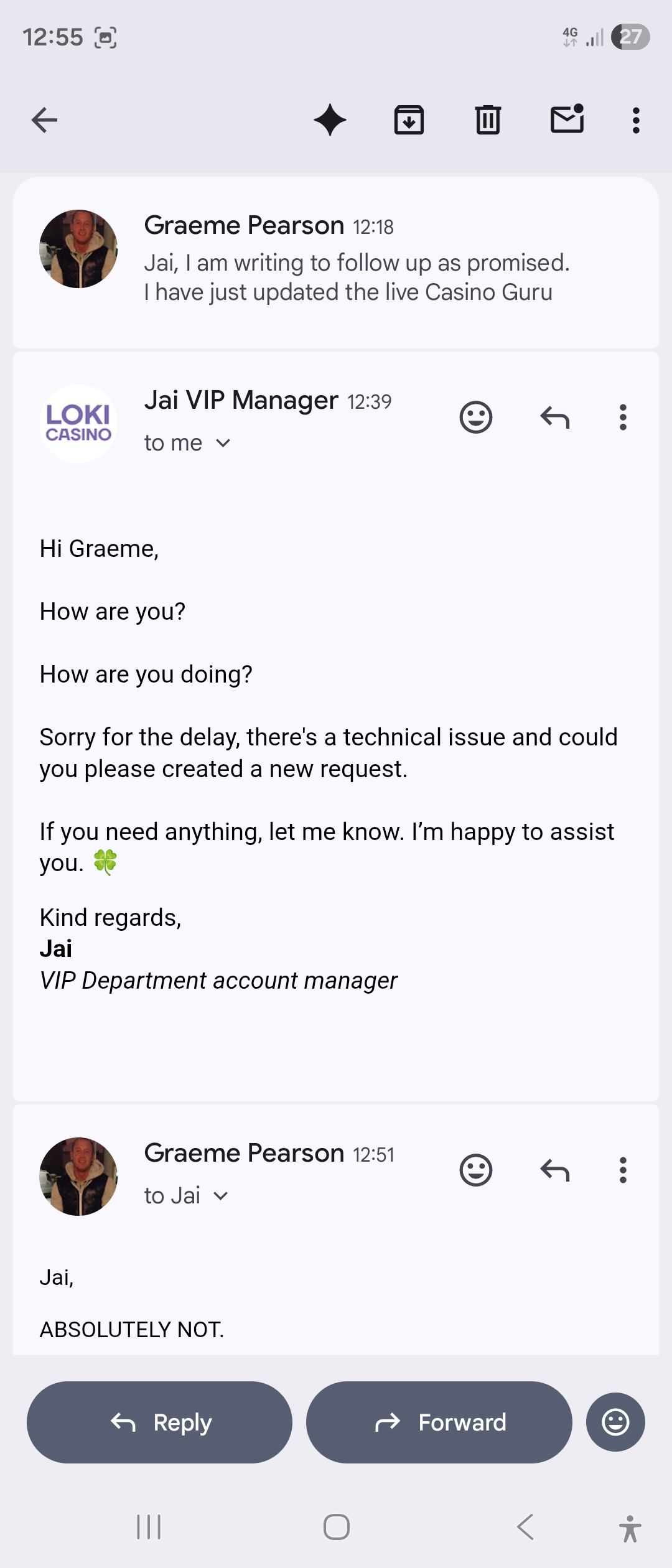Add emoji reaction to Jai's message
Image resolution: width=672 pixels, height=1568 pixels.
point(476,418)
